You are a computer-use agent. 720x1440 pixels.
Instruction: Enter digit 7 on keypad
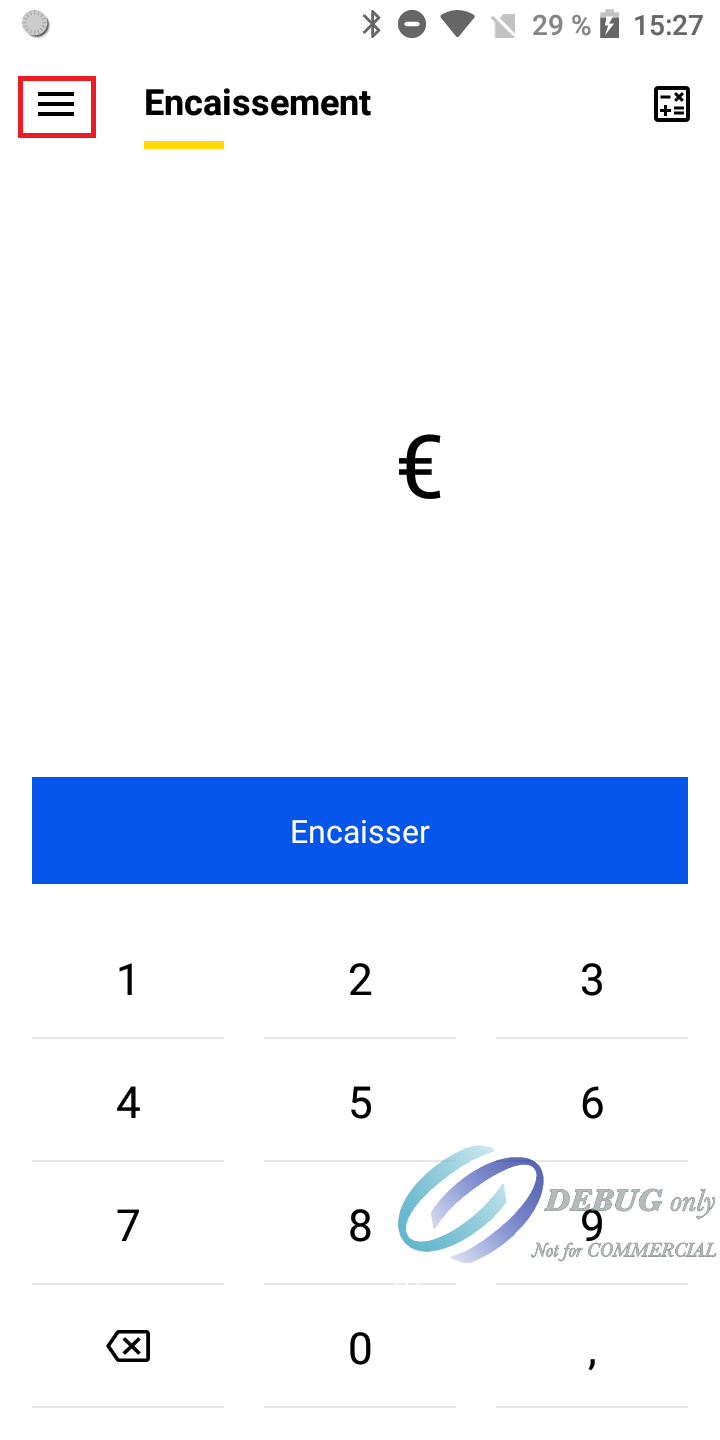point(128,1226)
